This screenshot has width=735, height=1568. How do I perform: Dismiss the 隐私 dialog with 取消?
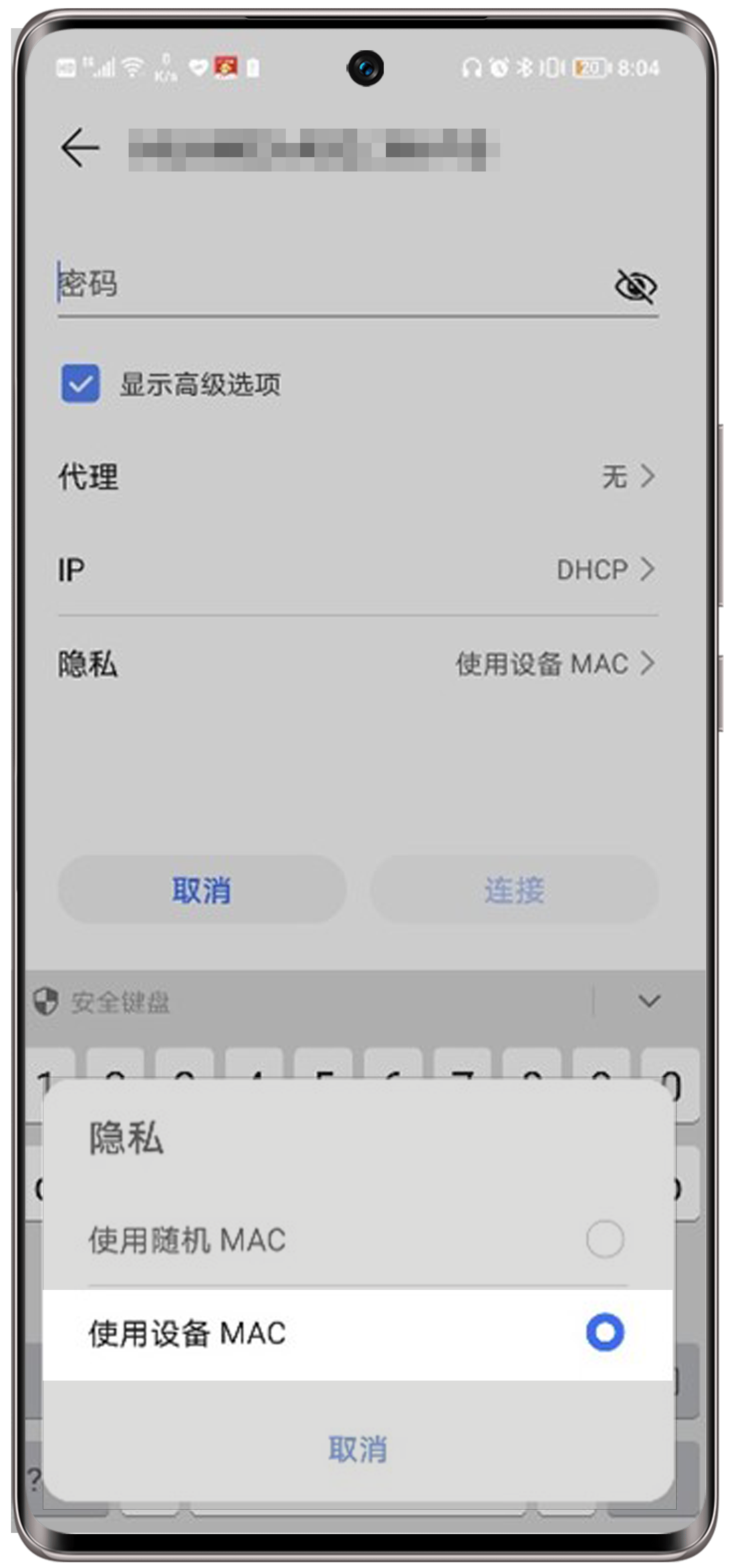point(358,1449)
